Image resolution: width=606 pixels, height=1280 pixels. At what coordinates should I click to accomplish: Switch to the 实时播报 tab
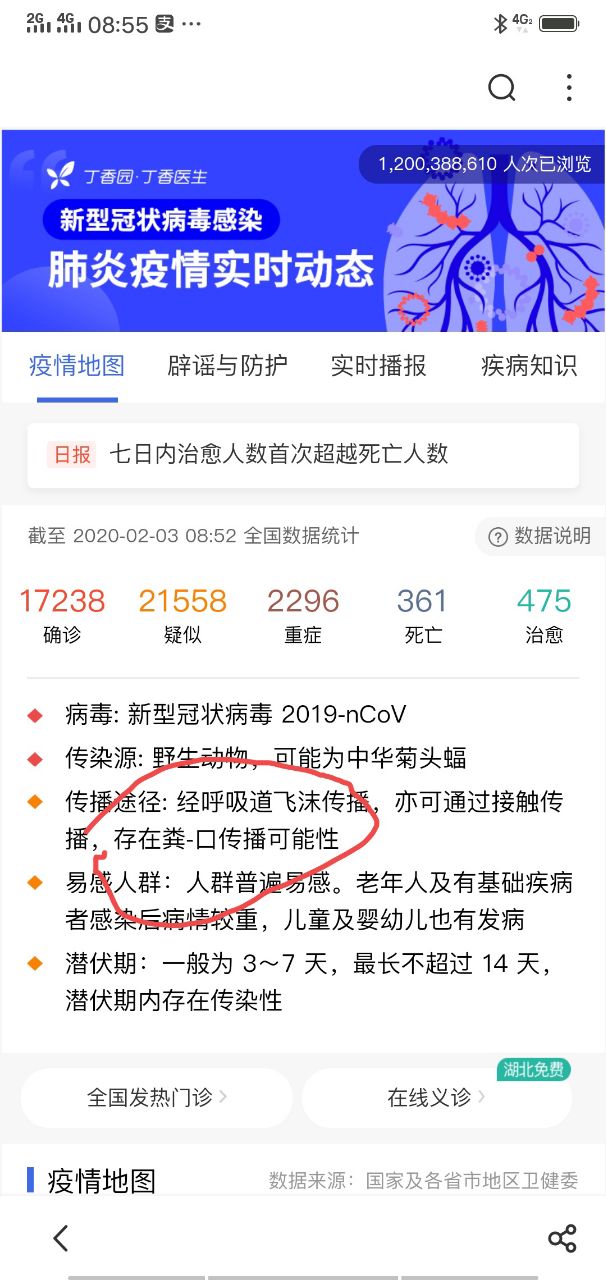pyautogui.click(x=379, y=366)
